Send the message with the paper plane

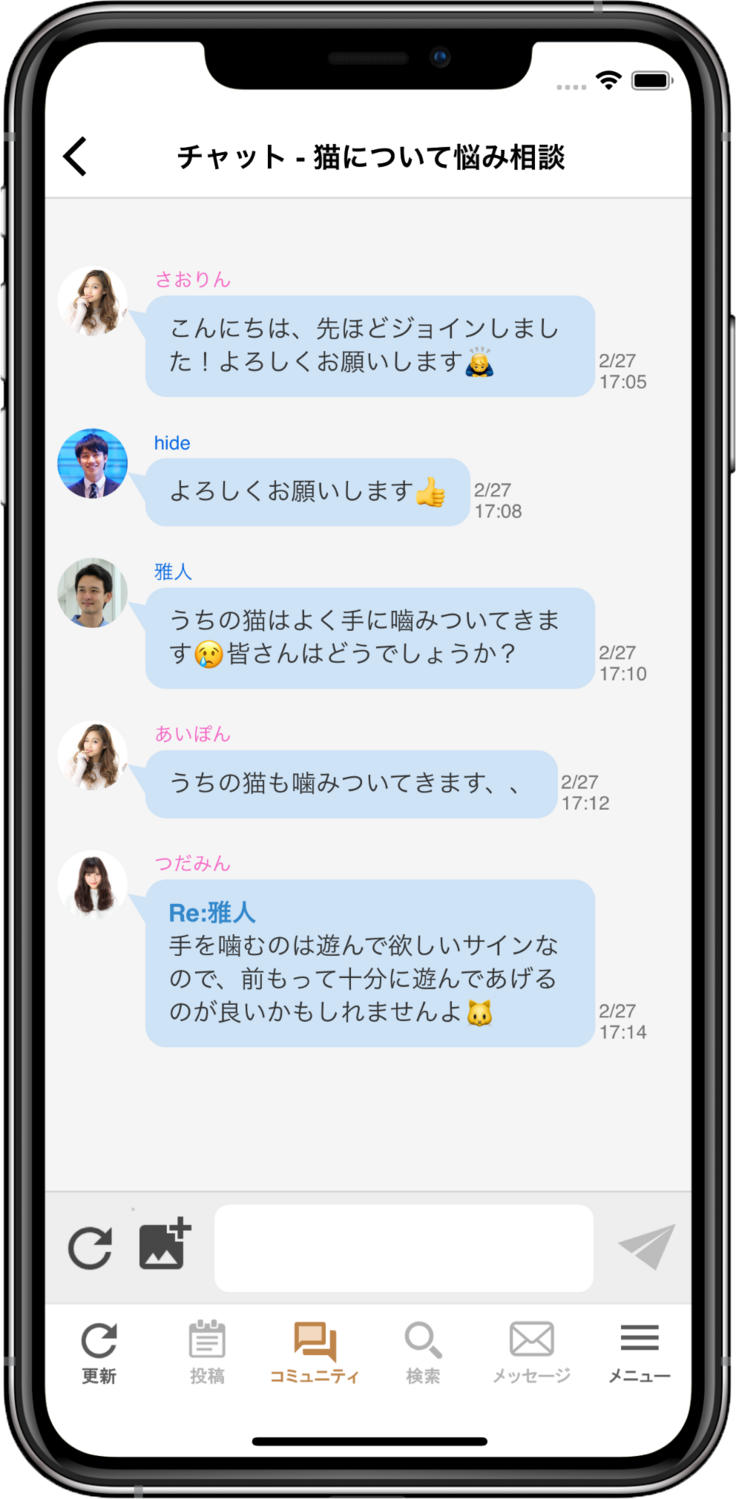[646, 1247]
